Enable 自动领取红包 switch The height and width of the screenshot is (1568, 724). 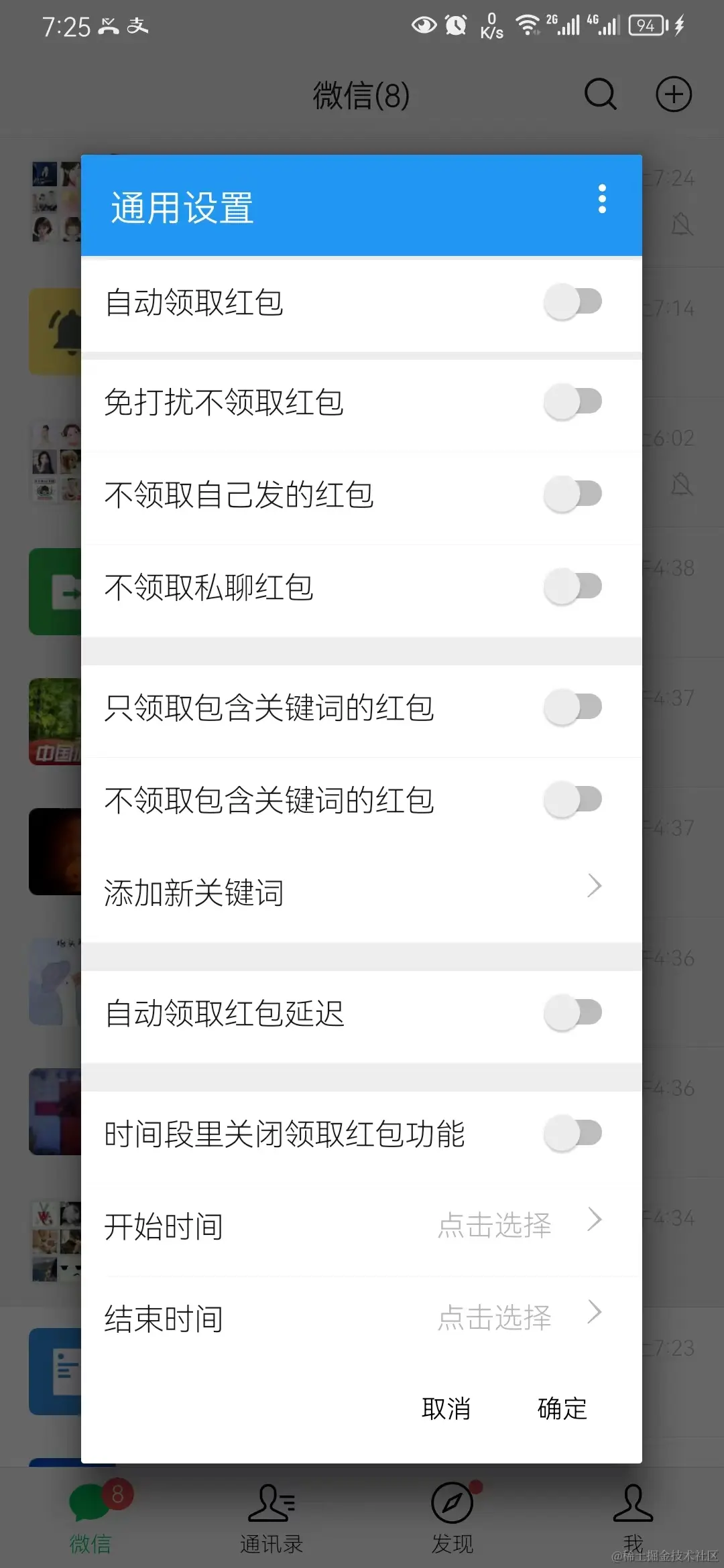pyautogui.click(x=573, y=302)
